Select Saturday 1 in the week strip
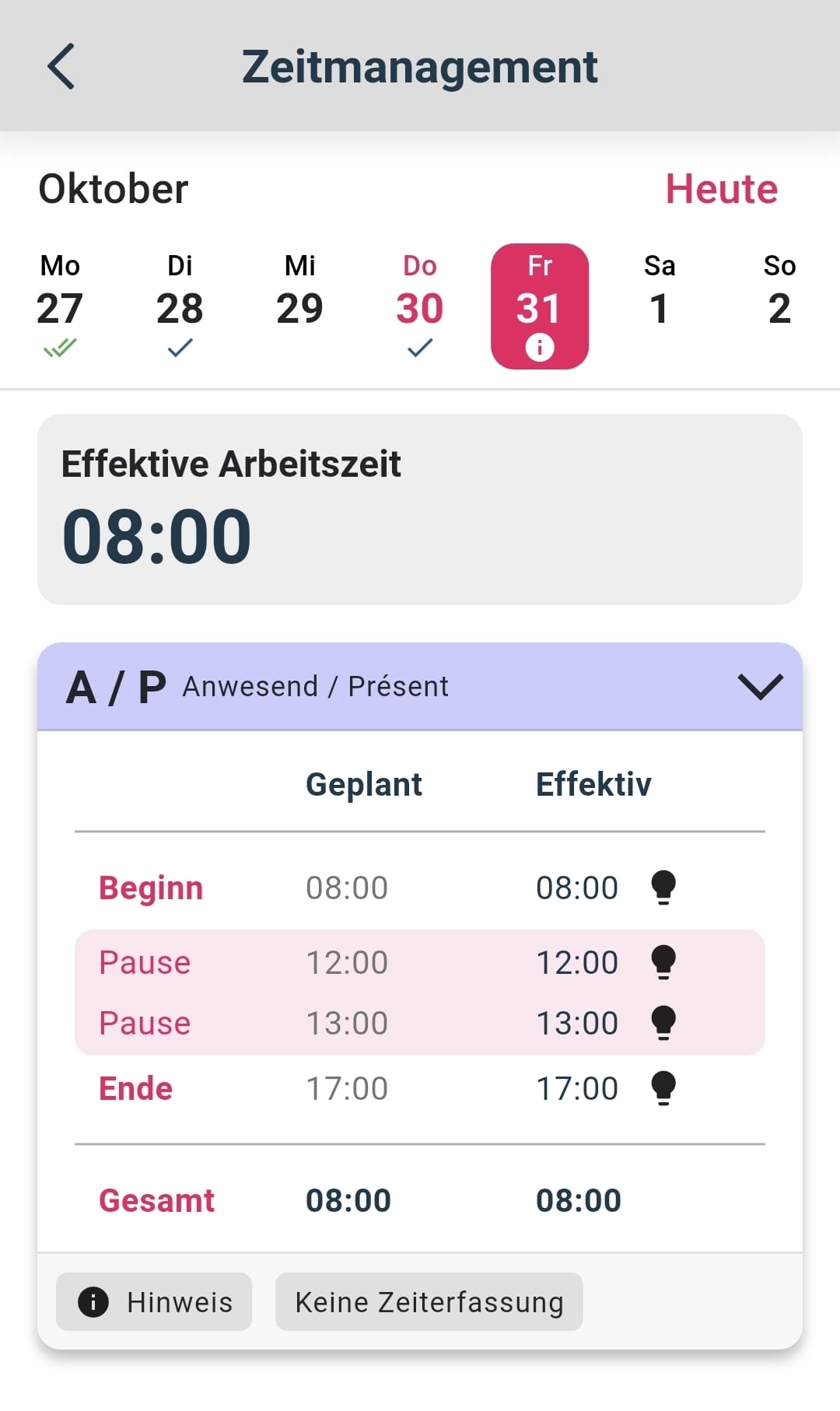Viewport: 840px width, 1411px height. tap(659, 306)
